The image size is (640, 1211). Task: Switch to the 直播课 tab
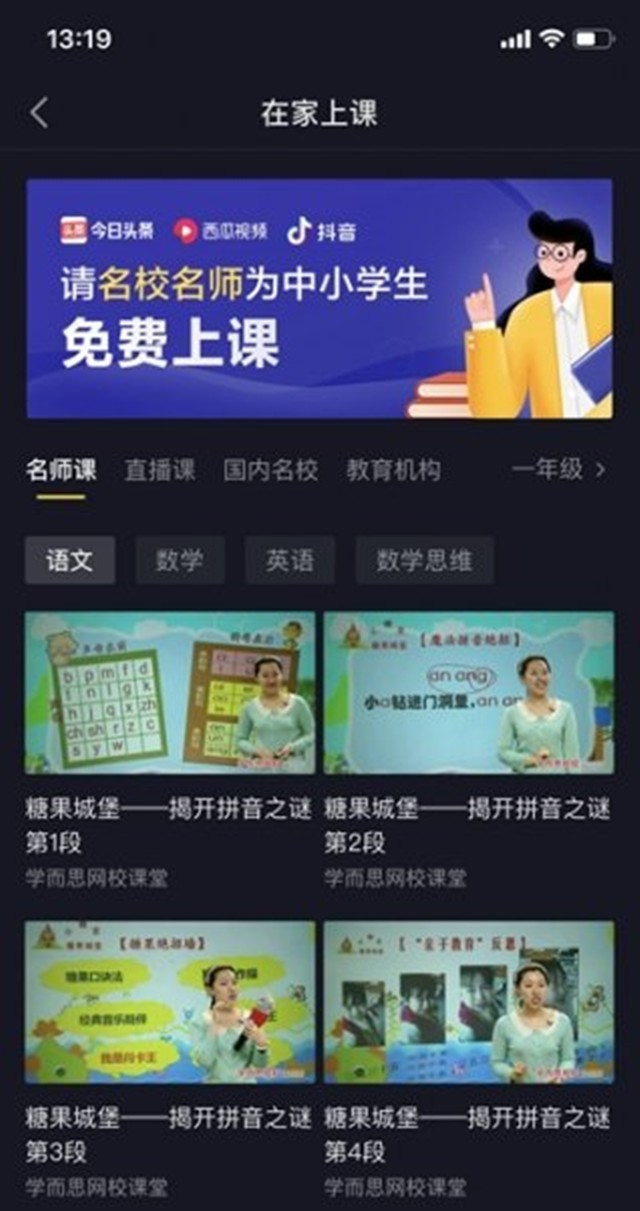(160, 470)
